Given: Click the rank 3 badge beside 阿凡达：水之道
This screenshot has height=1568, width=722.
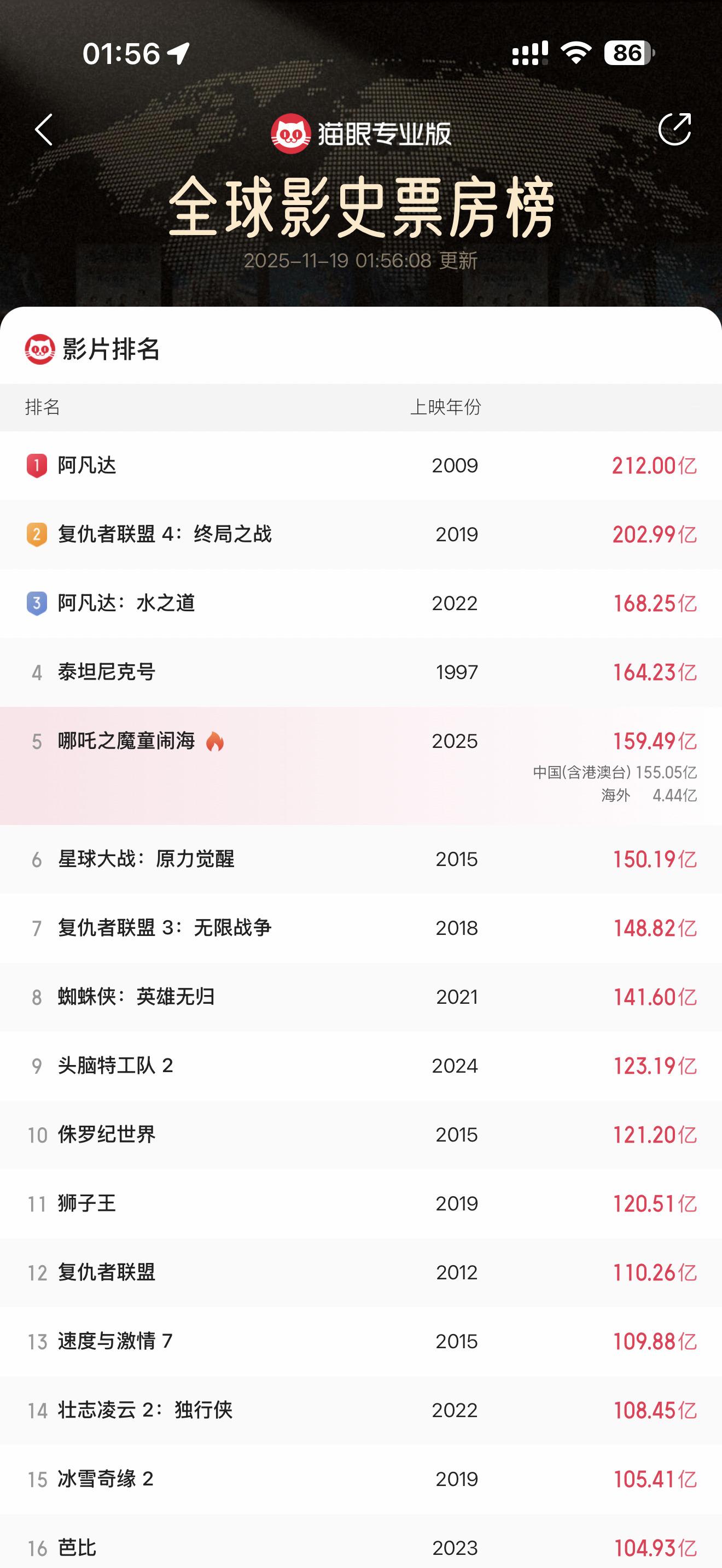Looking at the screenshot, I should 38,603.
